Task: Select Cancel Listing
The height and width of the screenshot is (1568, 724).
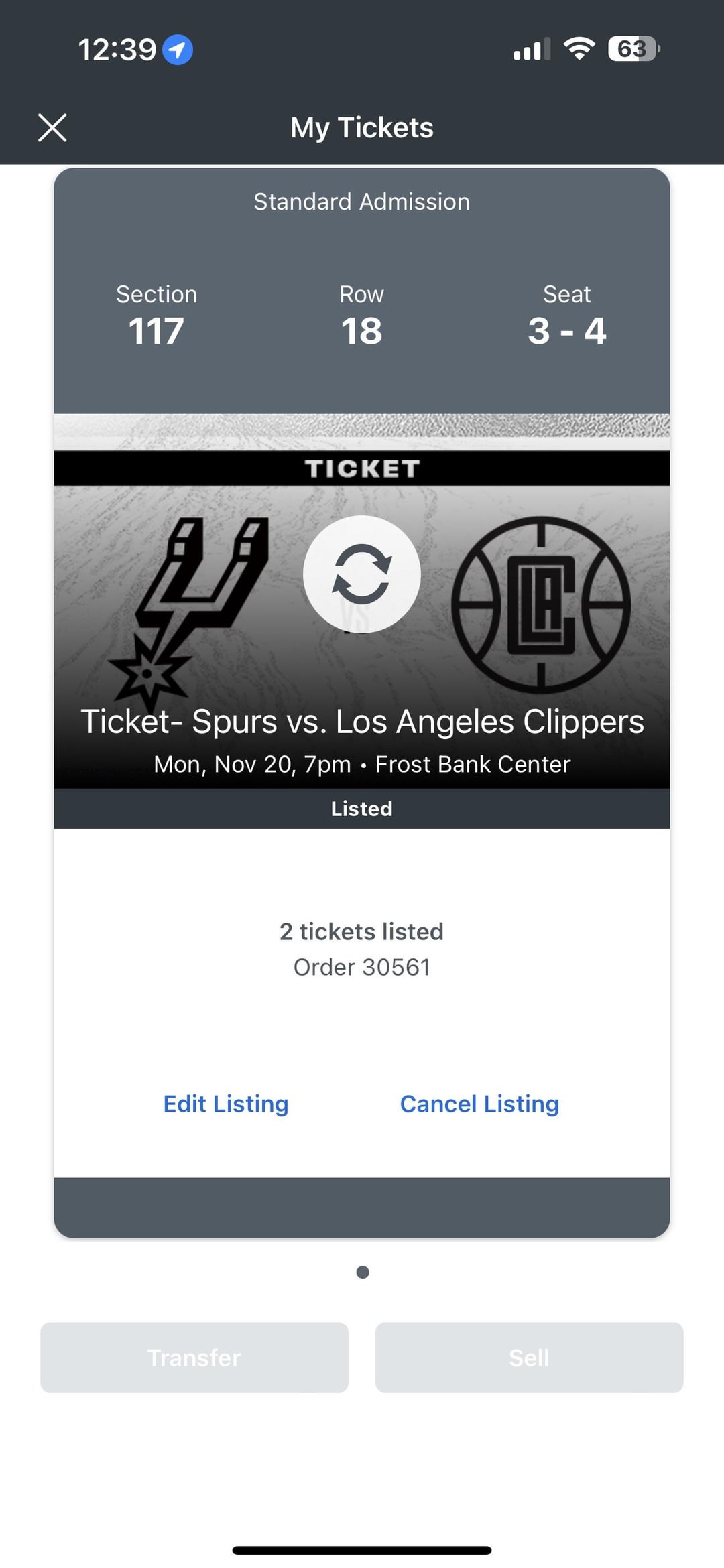Action: [x=479, y=1104]
